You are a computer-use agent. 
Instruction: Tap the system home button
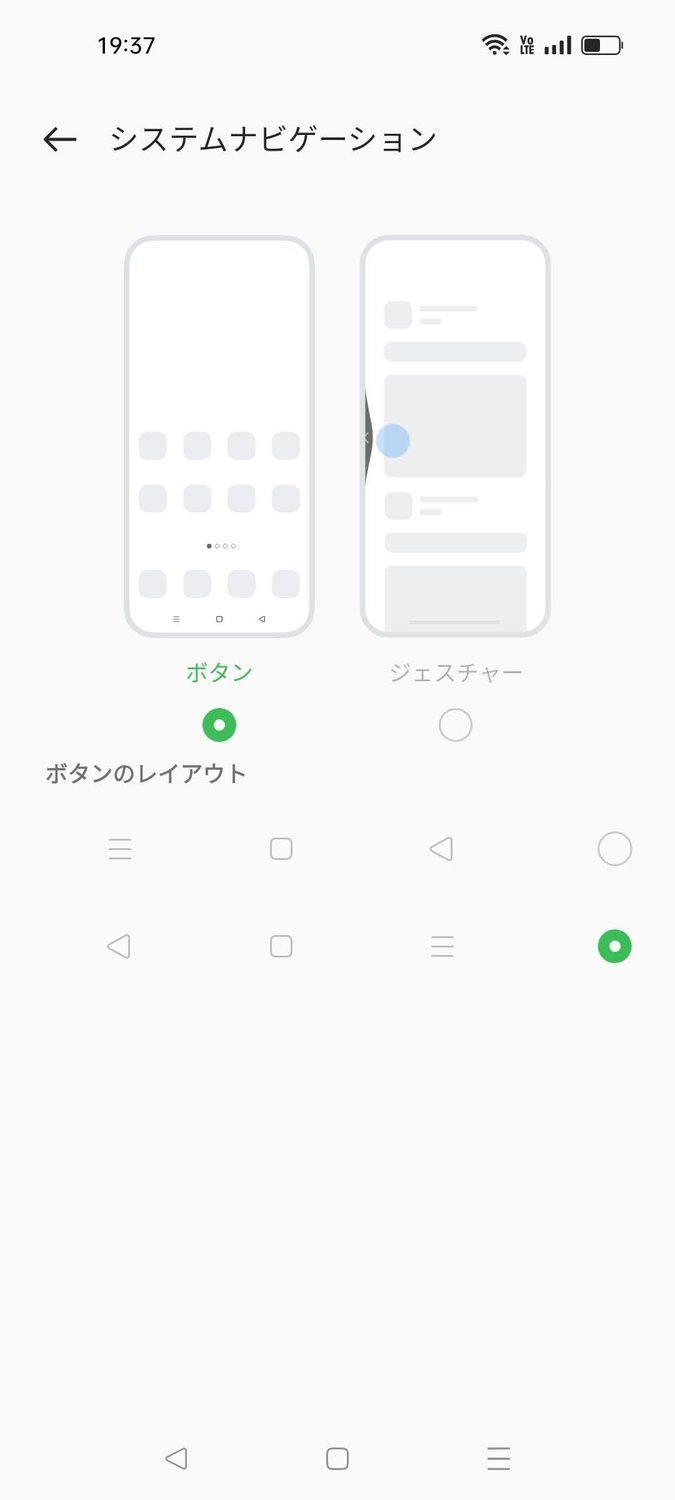[x=337, y=1458]
